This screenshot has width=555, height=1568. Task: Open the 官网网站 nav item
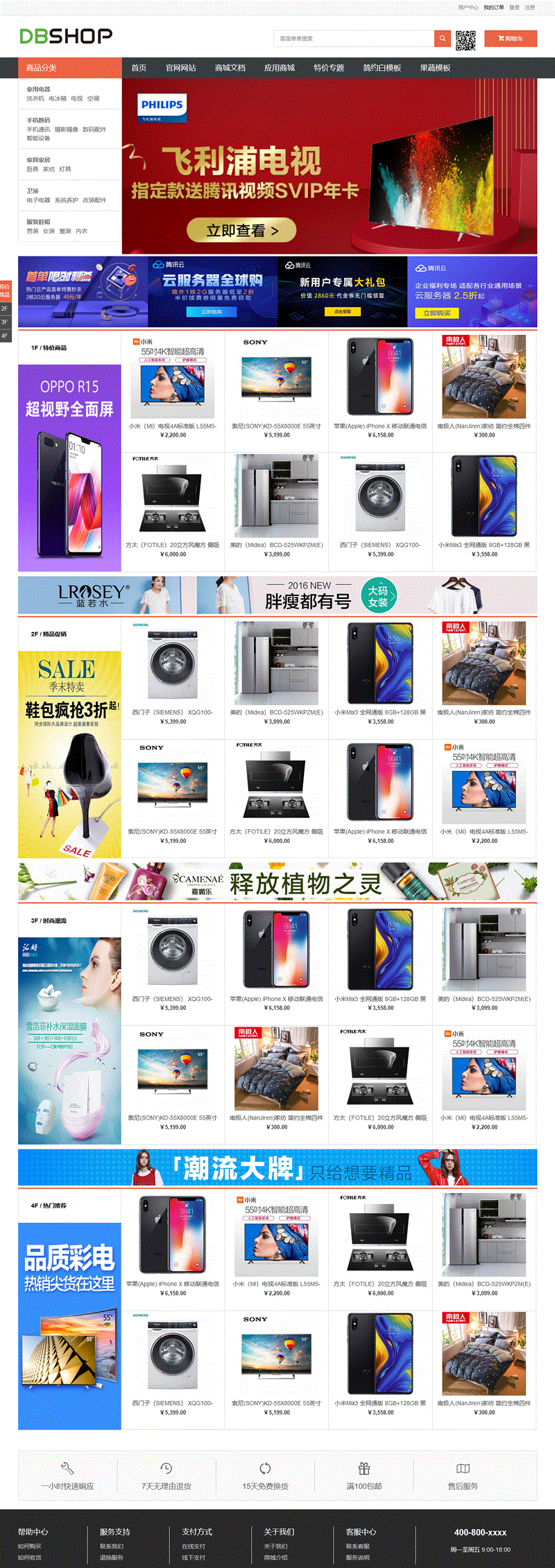[181, 68]
